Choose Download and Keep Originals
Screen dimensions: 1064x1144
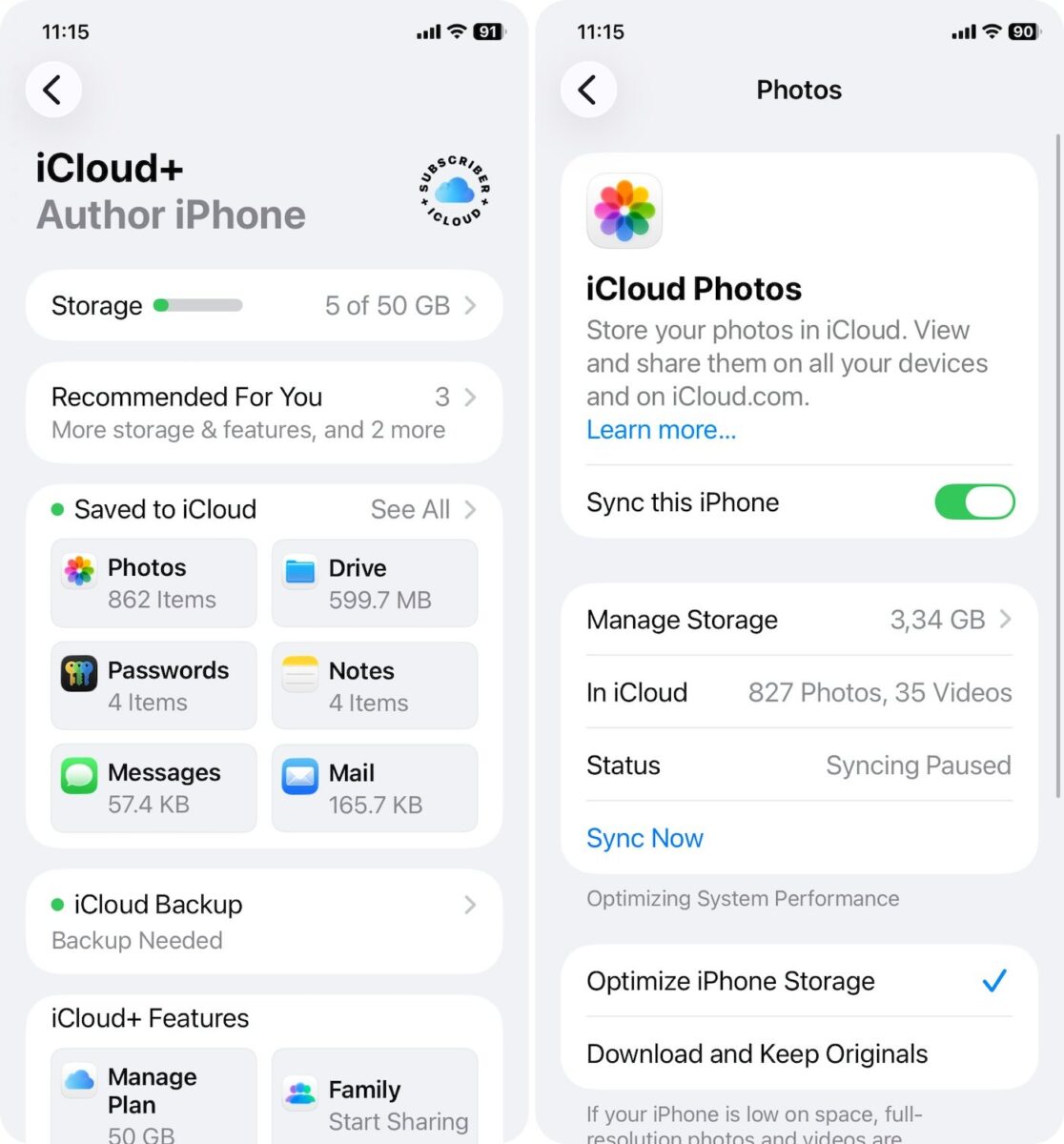[x=756, y=1053]
